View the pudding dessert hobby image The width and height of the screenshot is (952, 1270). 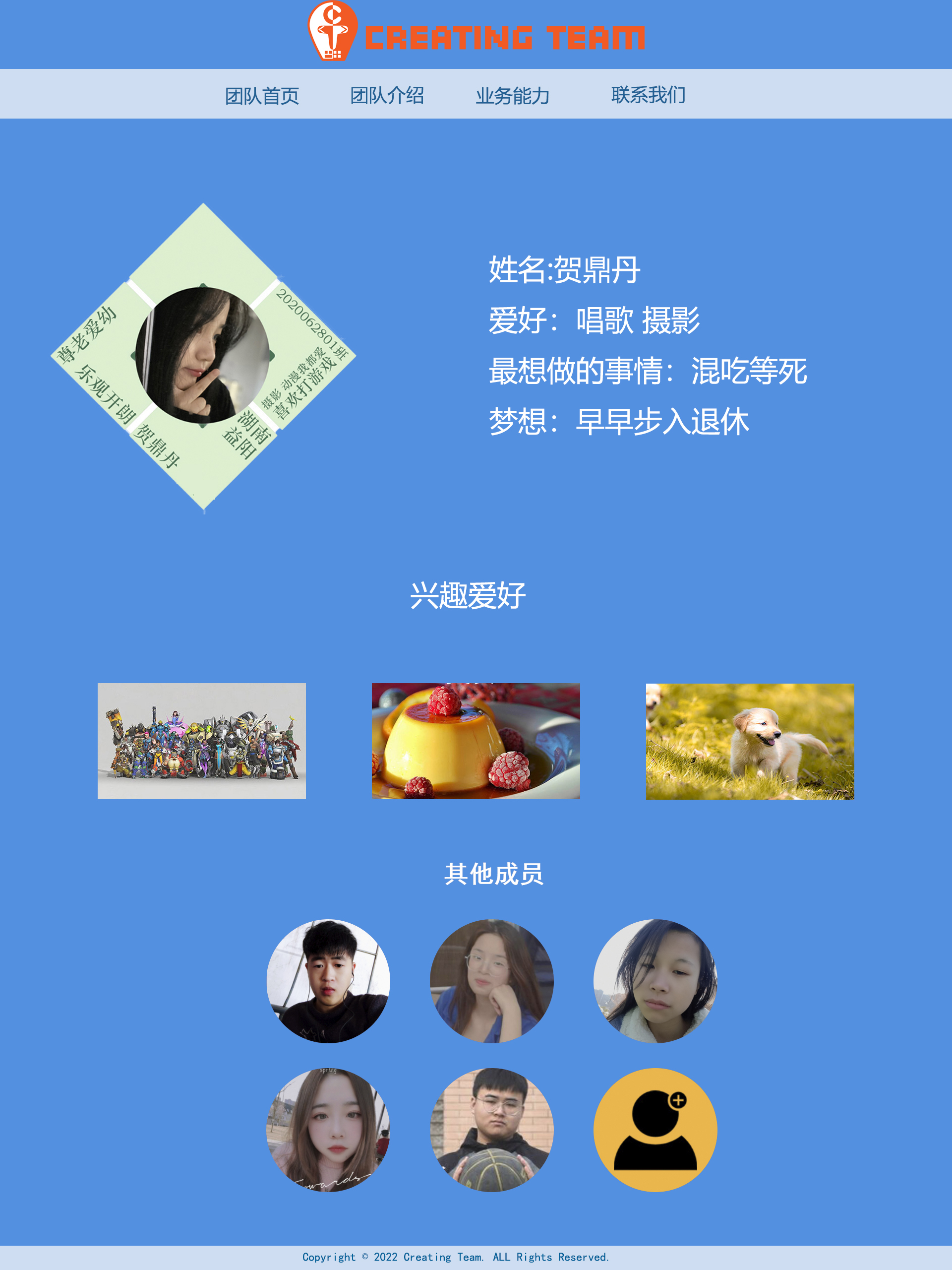(476, 741)
